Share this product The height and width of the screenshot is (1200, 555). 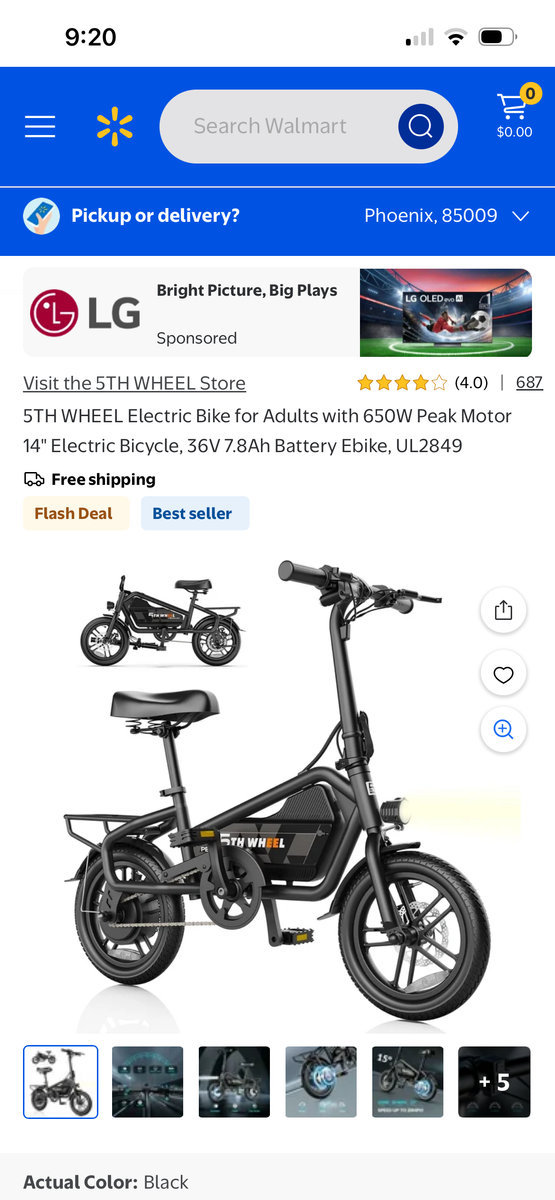503,611
